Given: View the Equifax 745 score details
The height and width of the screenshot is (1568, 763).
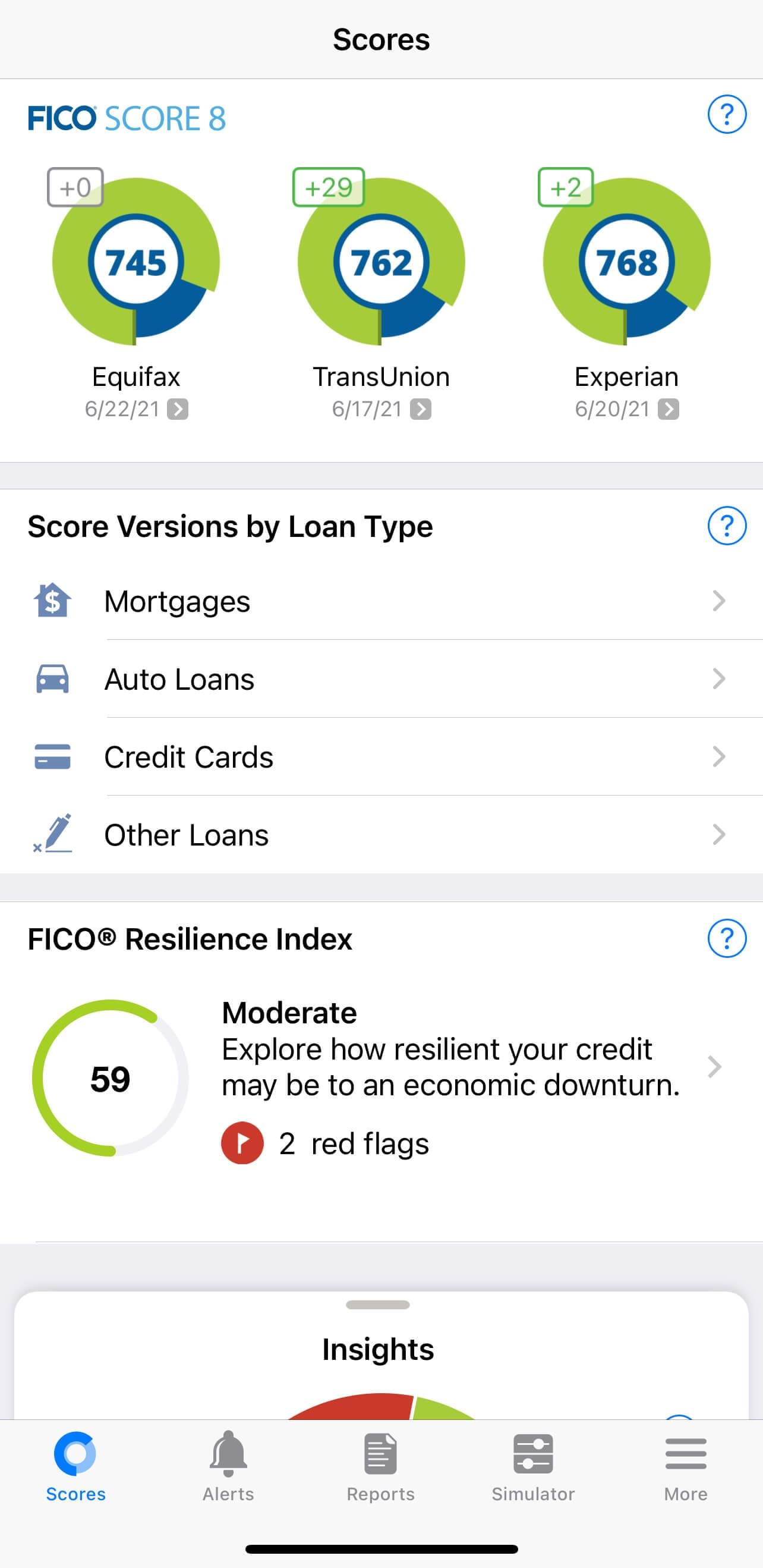Looking at the screenshot, I should [x=135, y=262].
